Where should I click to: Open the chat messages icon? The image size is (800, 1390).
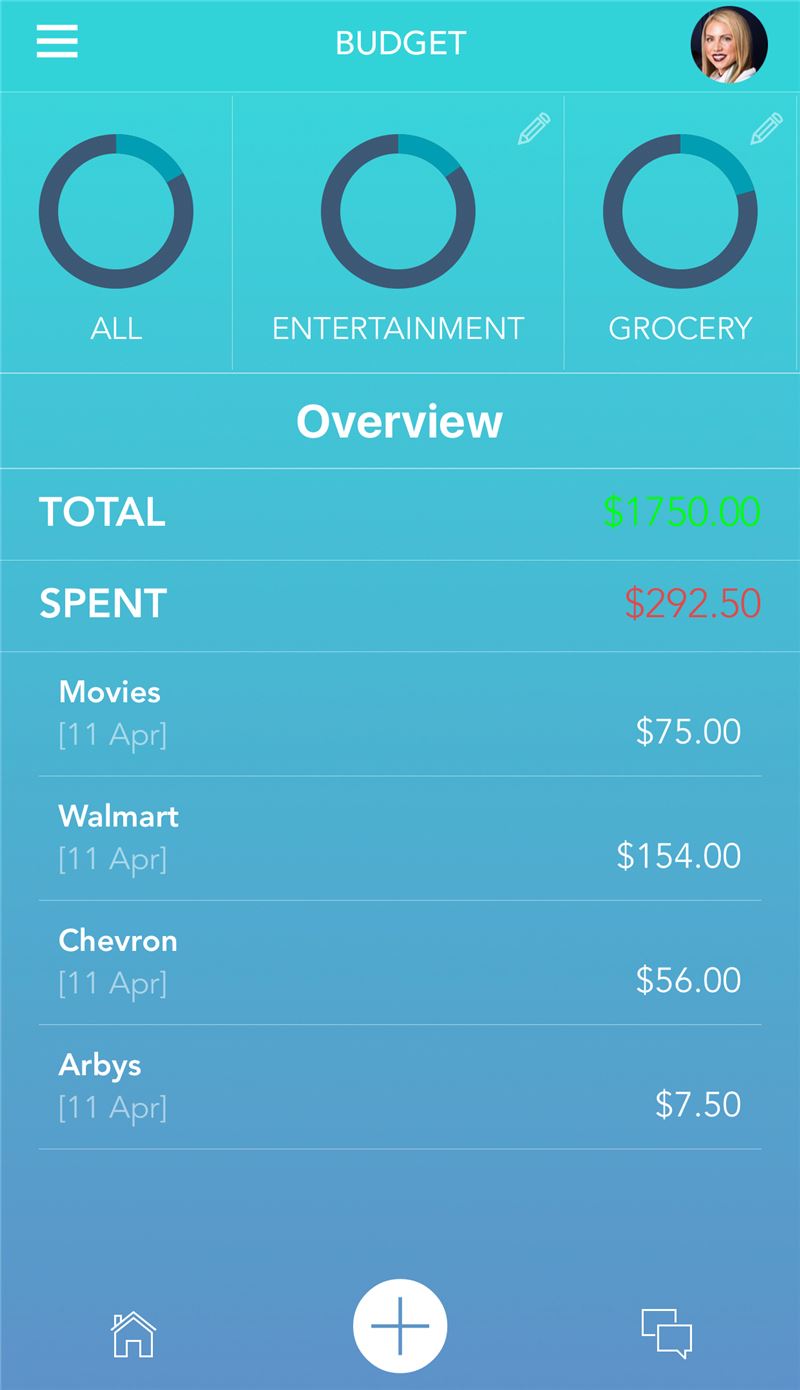pos(666,1334)
